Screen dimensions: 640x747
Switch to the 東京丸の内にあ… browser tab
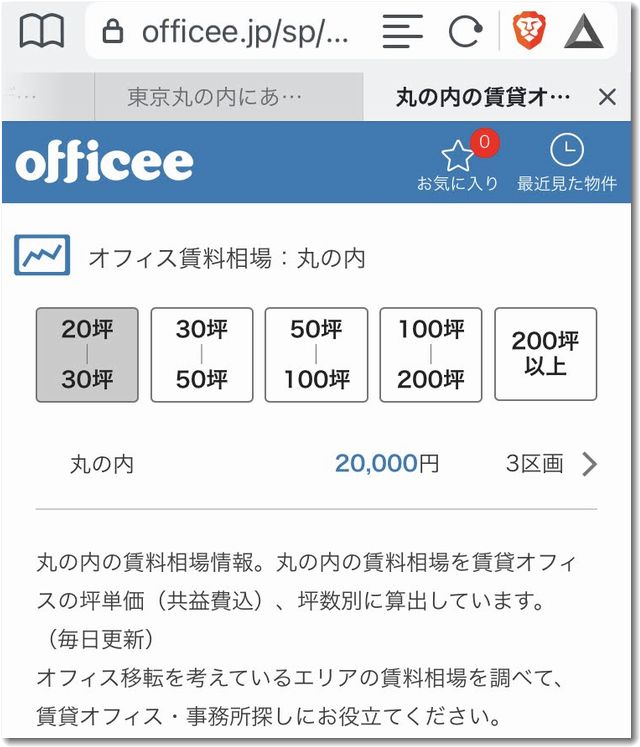point(214,97)
